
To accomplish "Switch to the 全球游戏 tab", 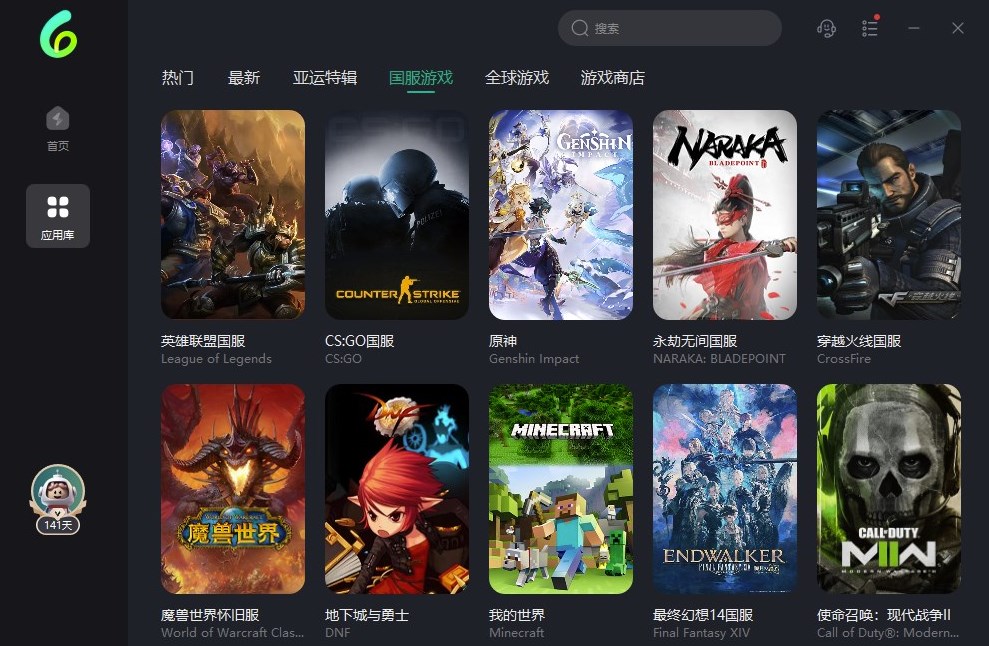I will click(517, 77).
